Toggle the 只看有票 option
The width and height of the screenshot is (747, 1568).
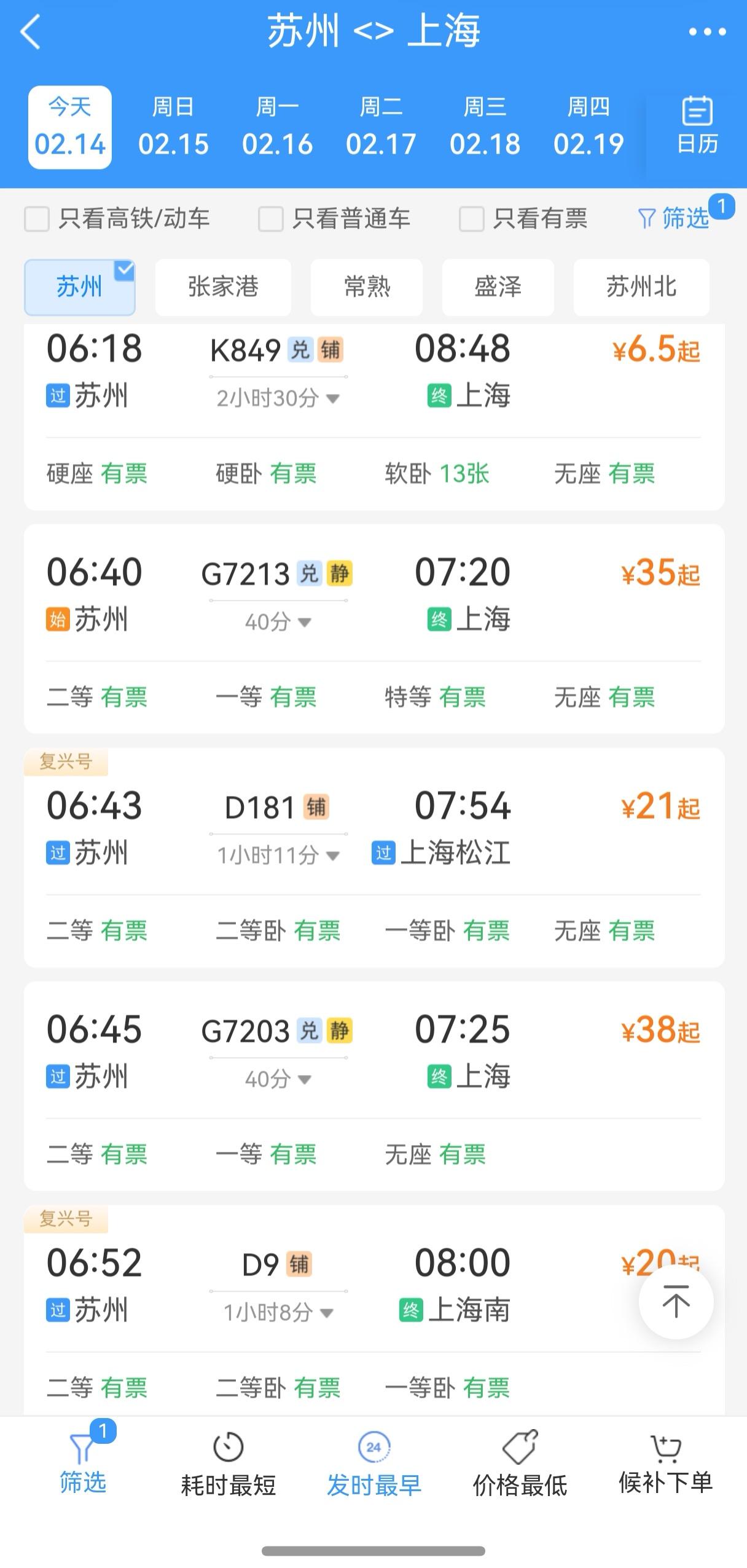coord(470,219)
